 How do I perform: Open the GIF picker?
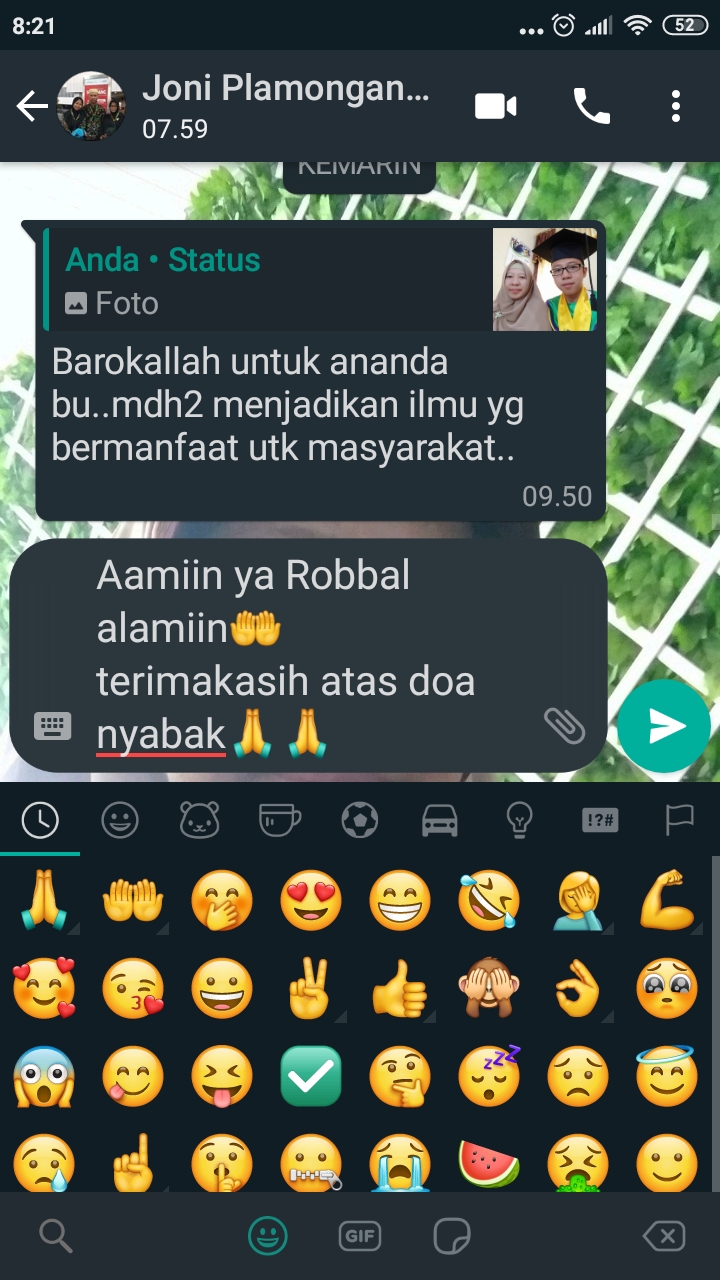pos(360,1236)
